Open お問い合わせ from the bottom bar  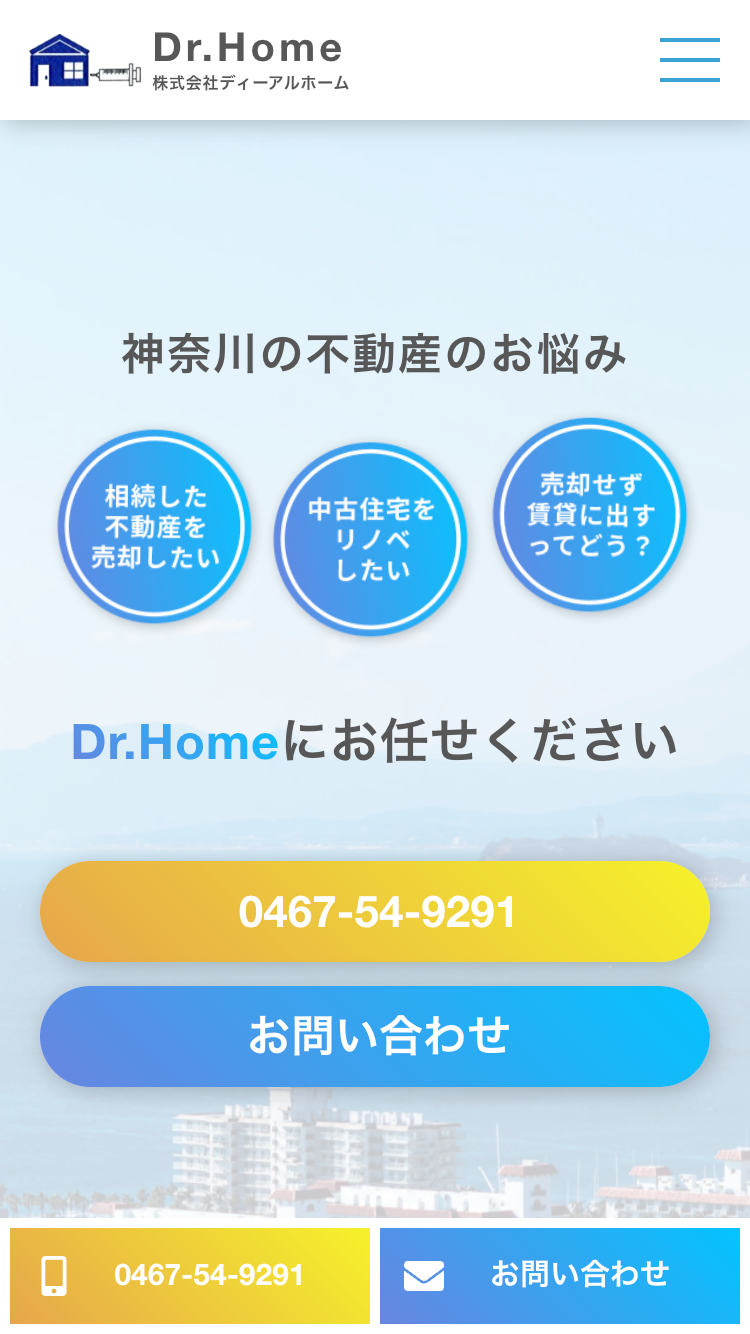560,1276
